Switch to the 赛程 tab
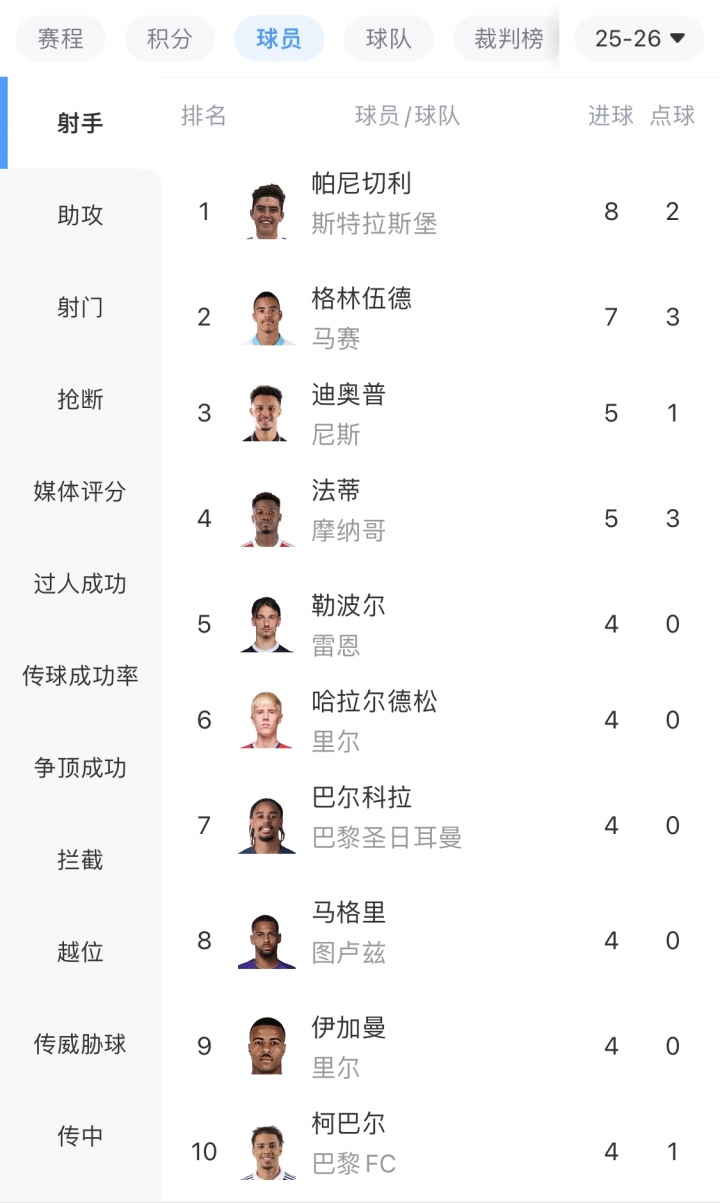 (60, 39)
